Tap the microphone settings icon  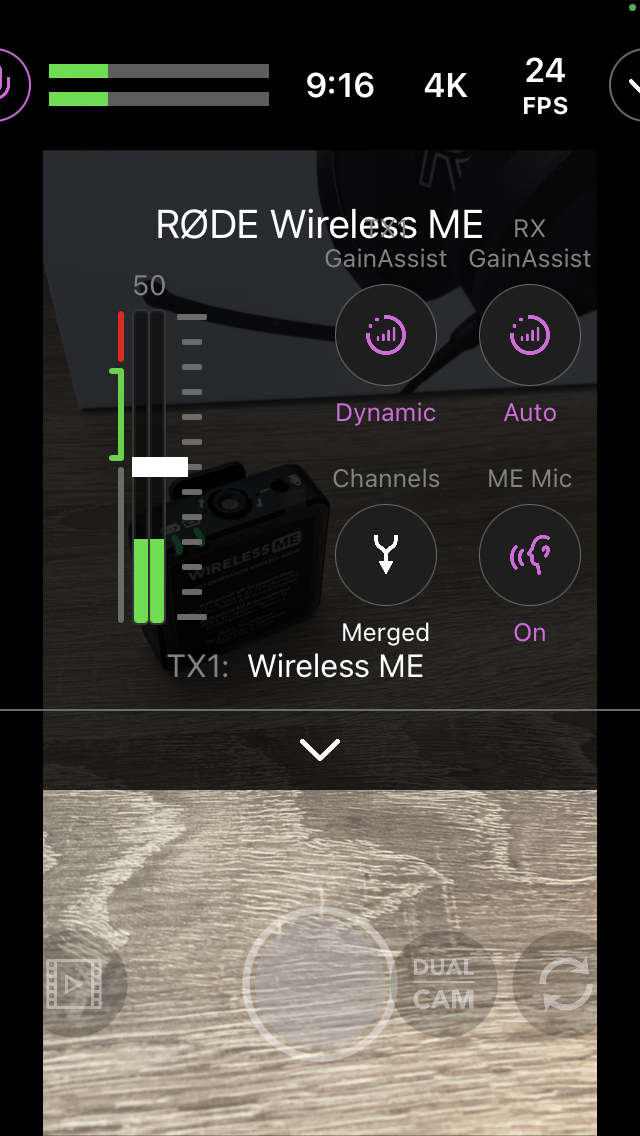10,85
